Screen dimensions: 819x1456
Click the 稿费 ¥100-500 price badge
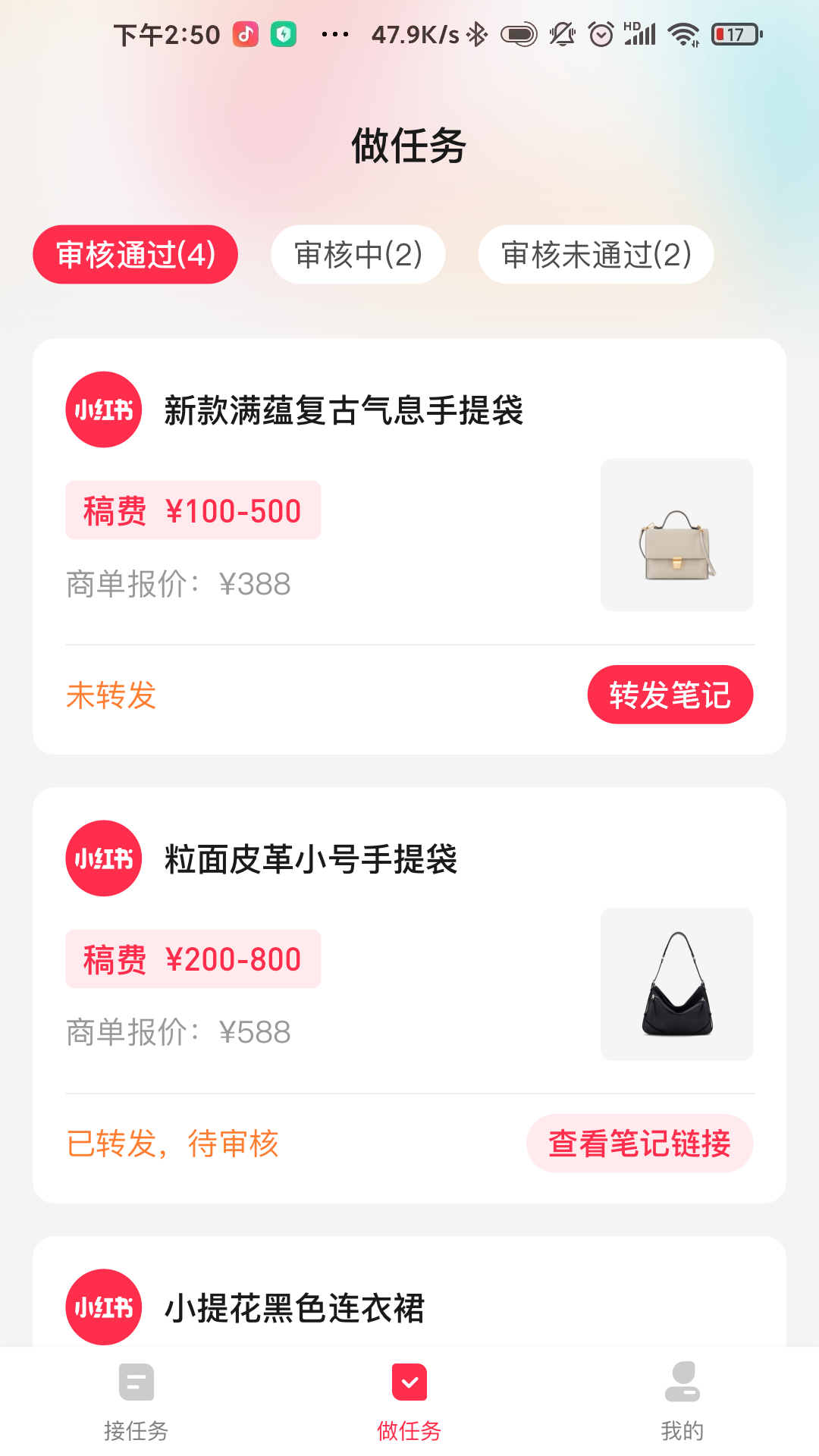[193, 510]
